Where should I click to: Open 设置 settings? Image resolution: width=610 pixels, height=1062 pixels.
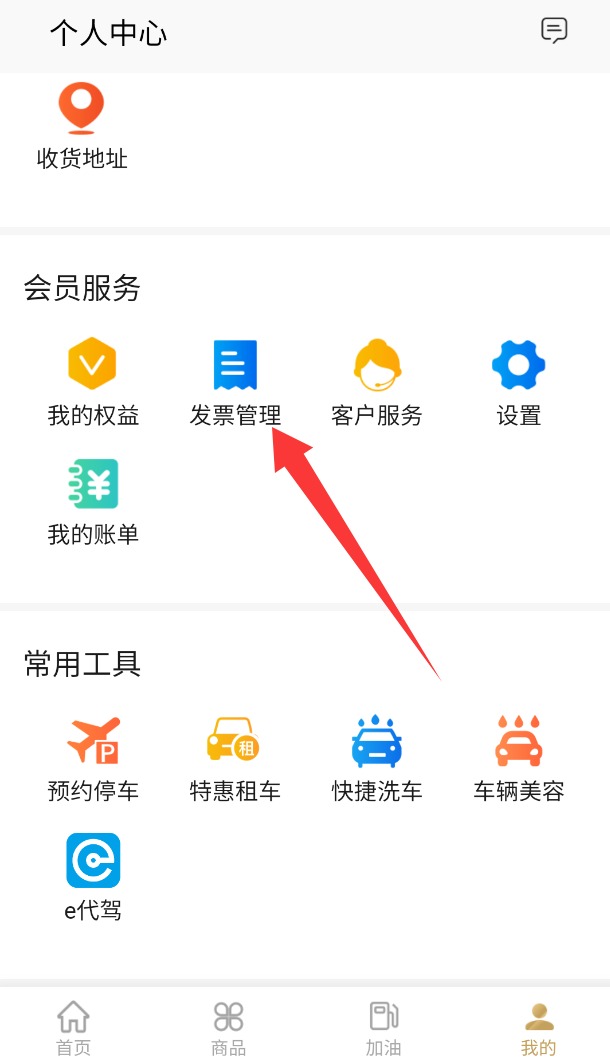(x=519, y=383)
